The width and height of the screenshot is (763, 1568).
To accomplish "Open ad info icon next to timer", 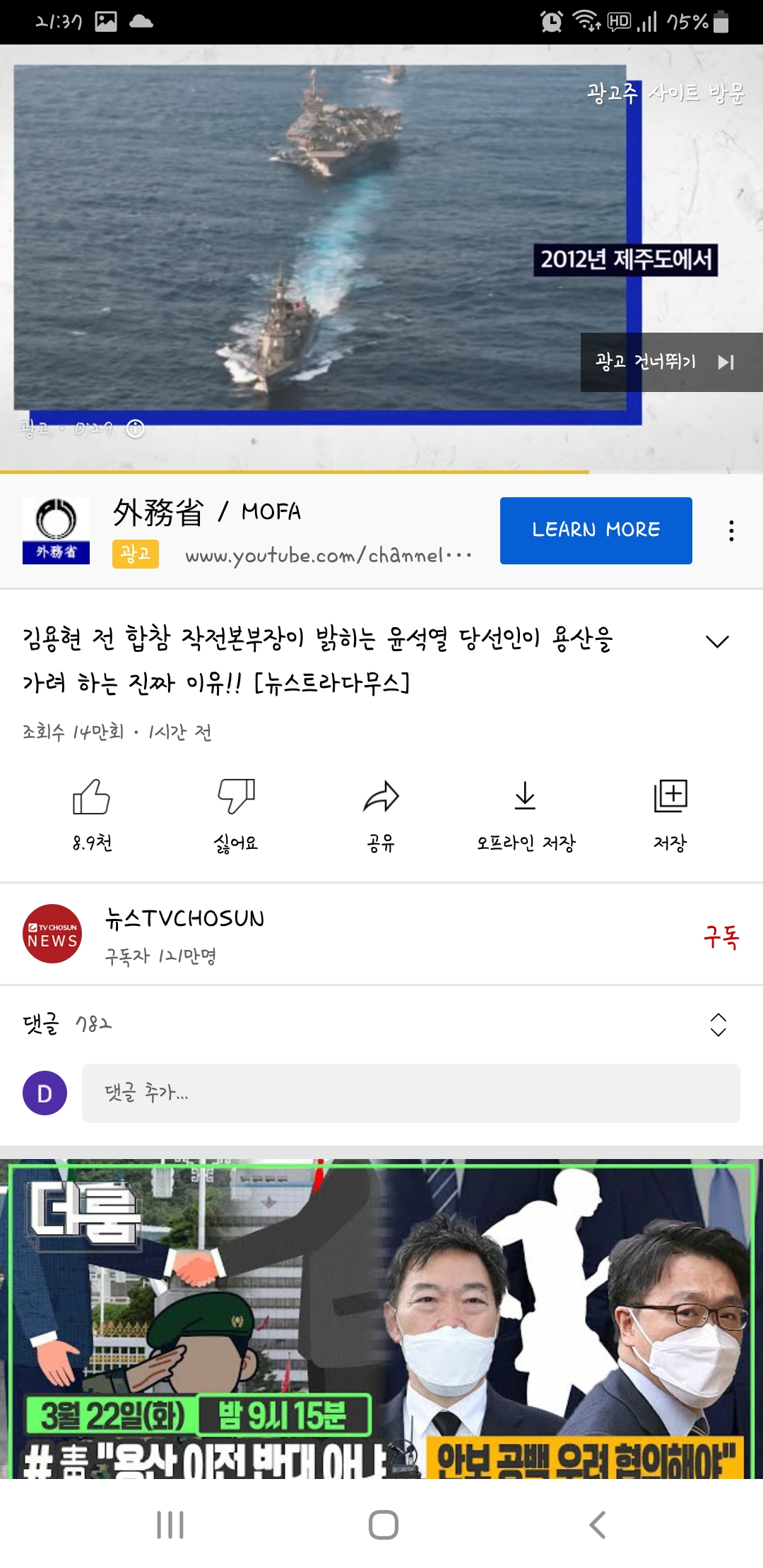I will [x=135, y=428].
